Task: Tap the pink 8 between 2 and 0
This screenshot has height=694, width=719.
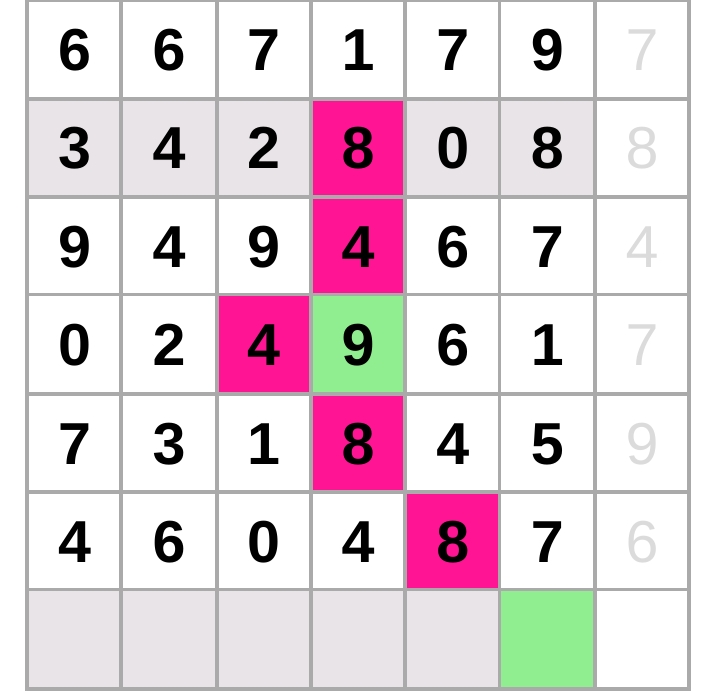Action: click(358, 148)
